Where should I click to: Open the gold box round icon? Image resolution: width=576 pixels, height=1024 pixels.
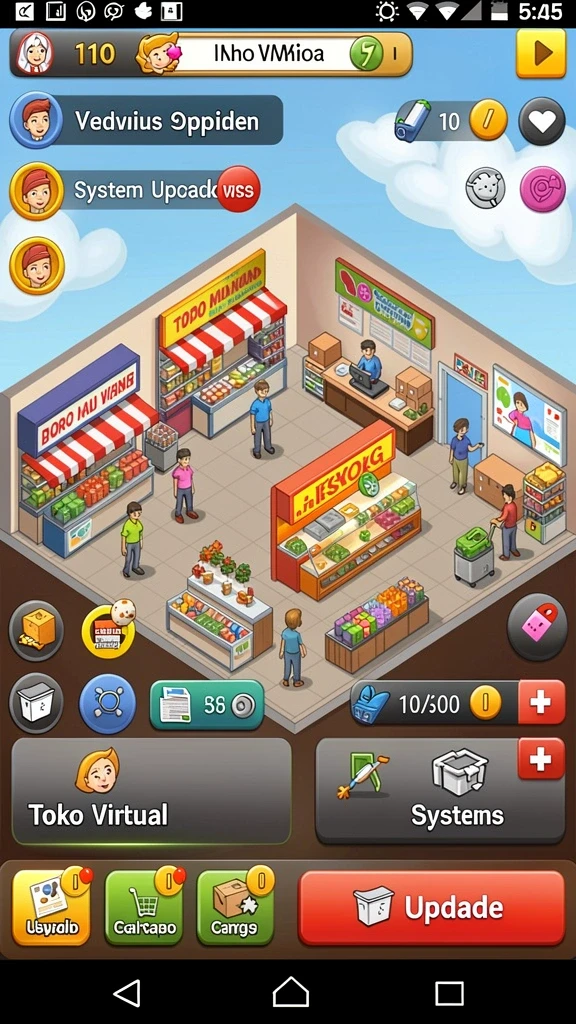coord(36,631)
